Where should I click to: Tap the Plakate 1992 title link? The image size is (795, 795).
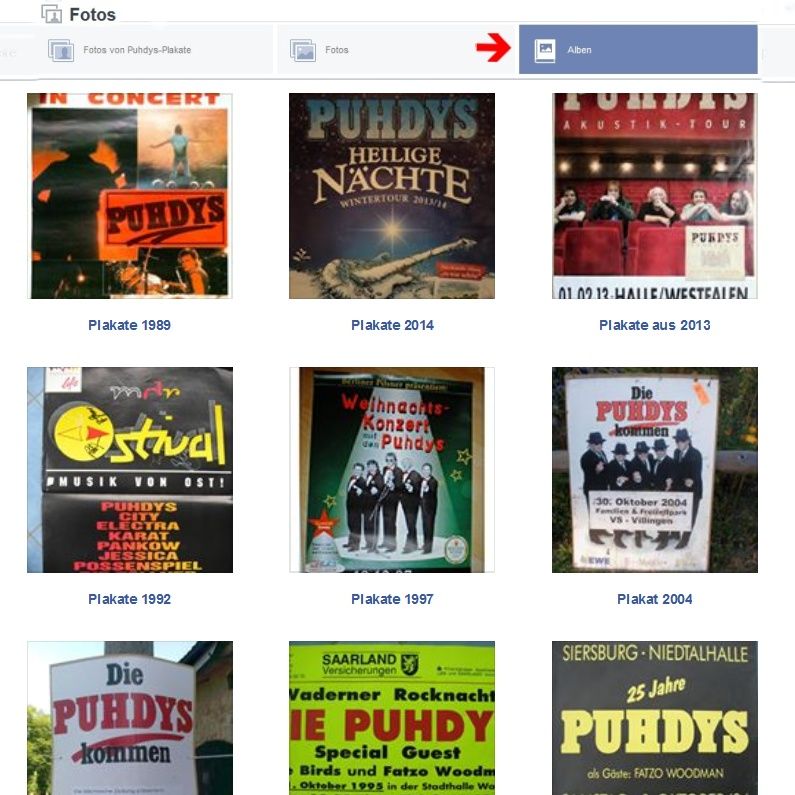click(129, 599)
